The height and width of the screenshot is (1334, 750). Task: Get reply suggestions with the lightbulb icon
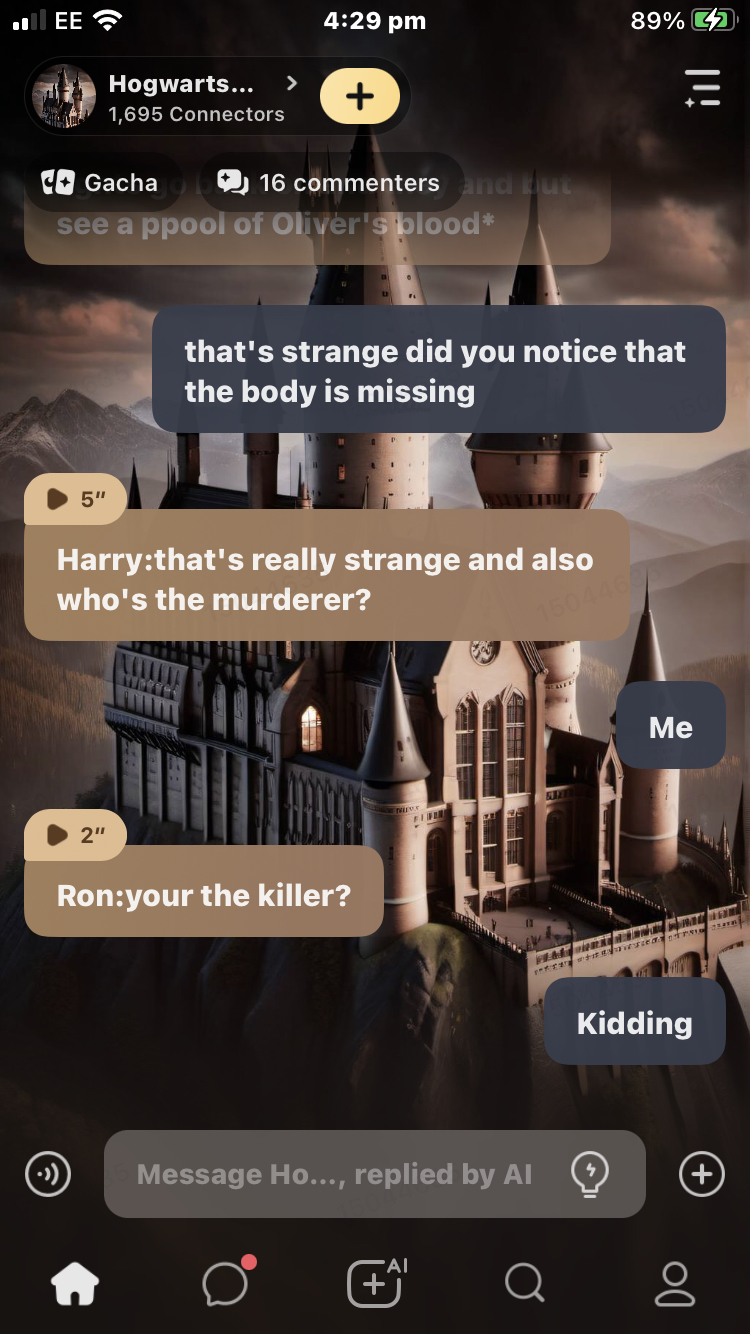[x=590, y=1173]
